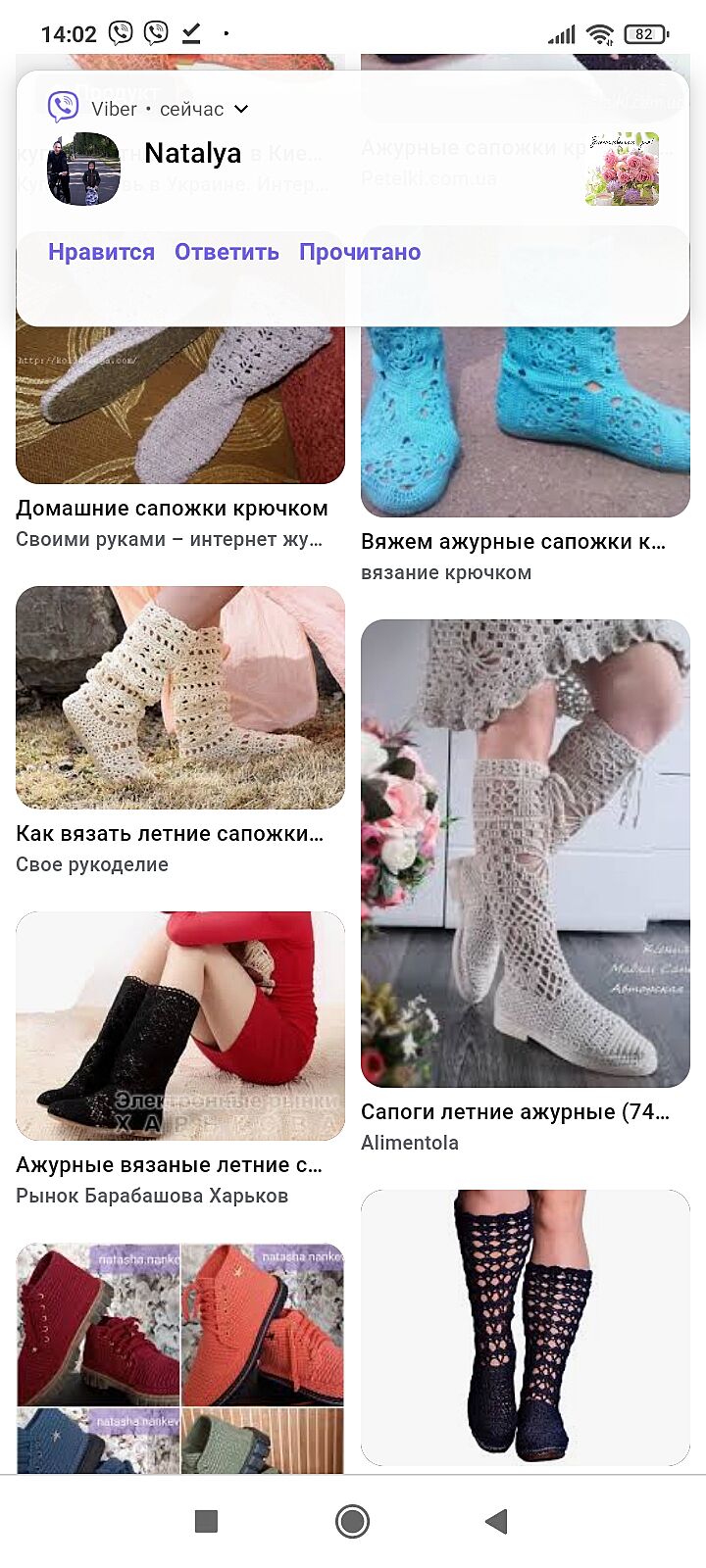
Task: Open the Viber notification from Natalya
Action: pos(353,167)
